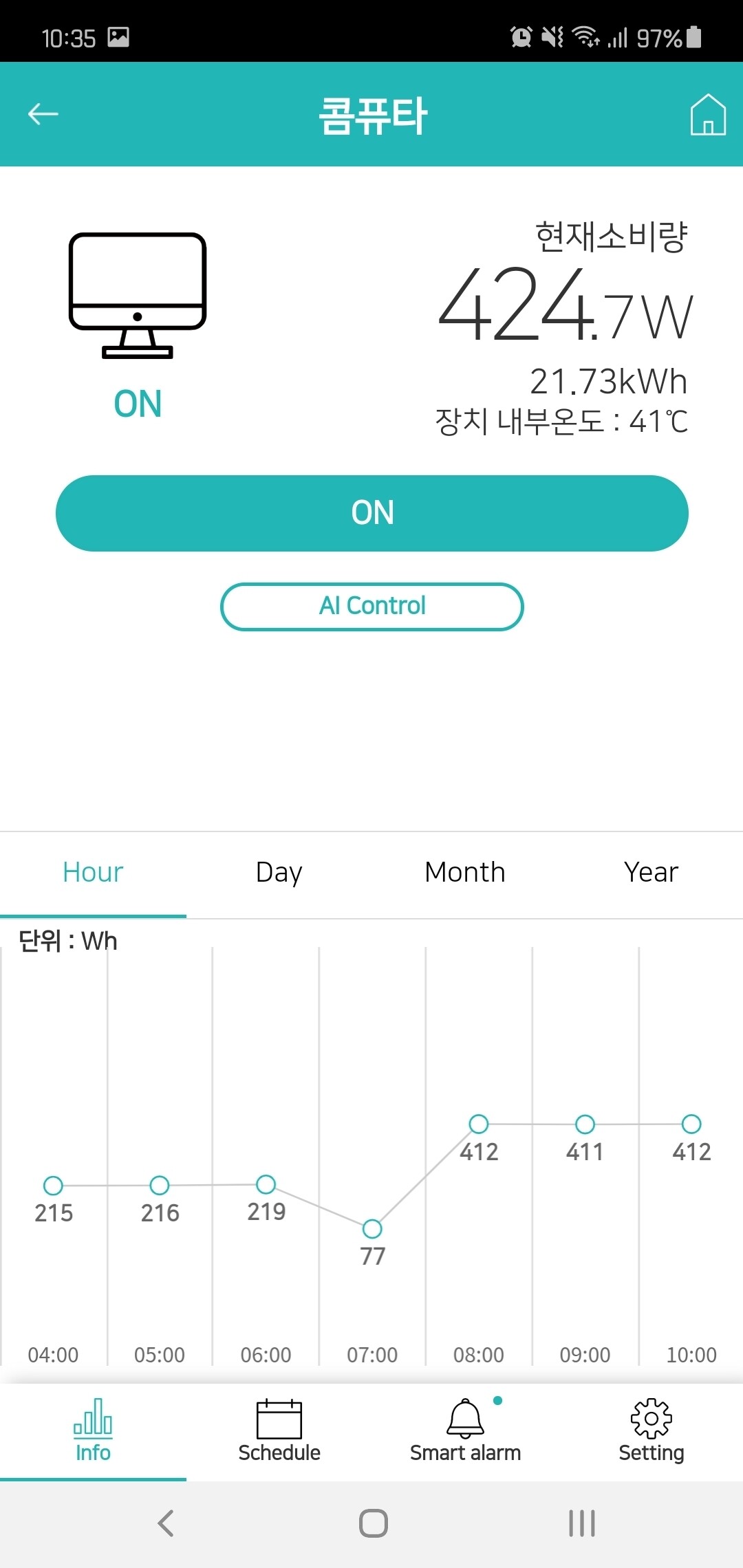The width and height of the screenshot is (743, 1568).
Task: Select the 77 Wh data point at 07:00
Action: point(372,1229)
